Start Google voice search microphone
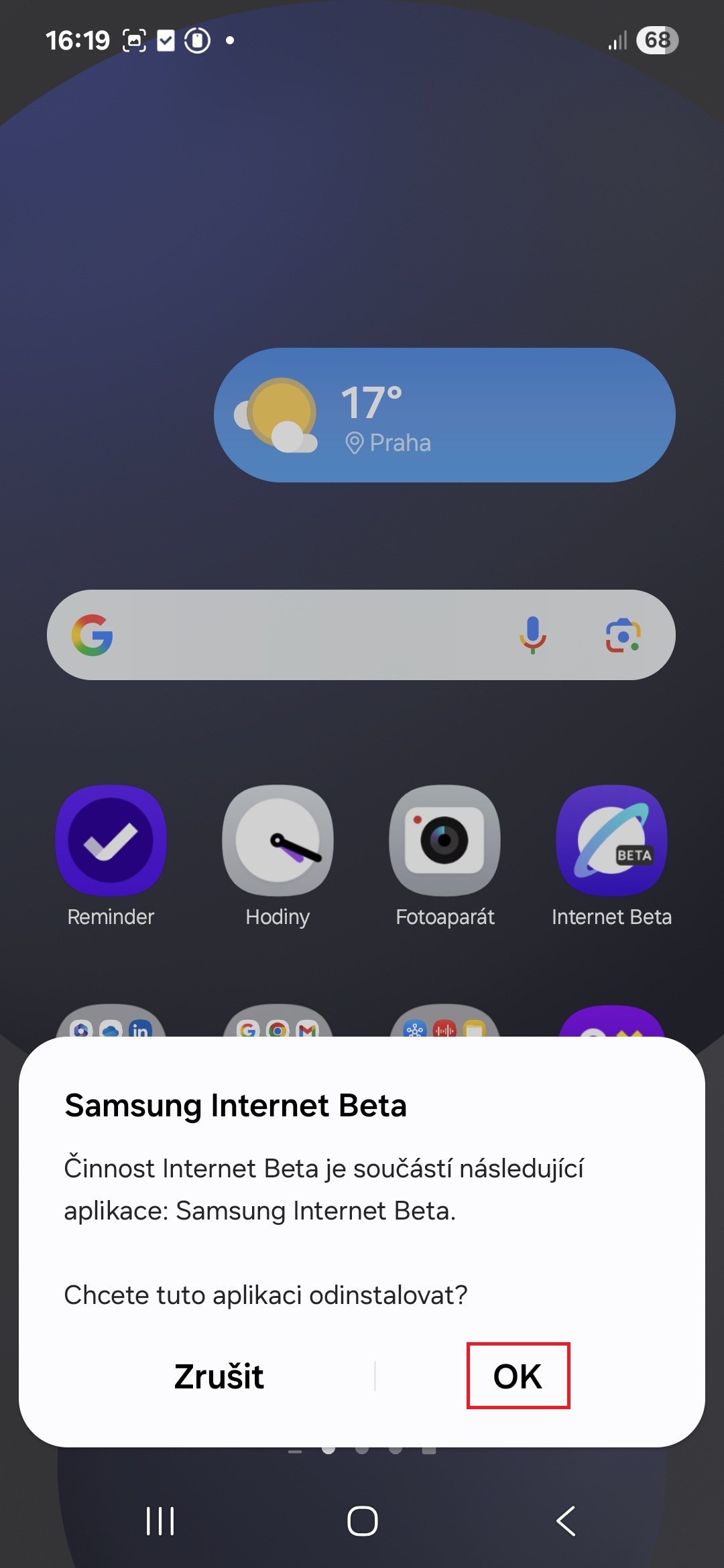The image size is (724, 1568). click(533, 635)
